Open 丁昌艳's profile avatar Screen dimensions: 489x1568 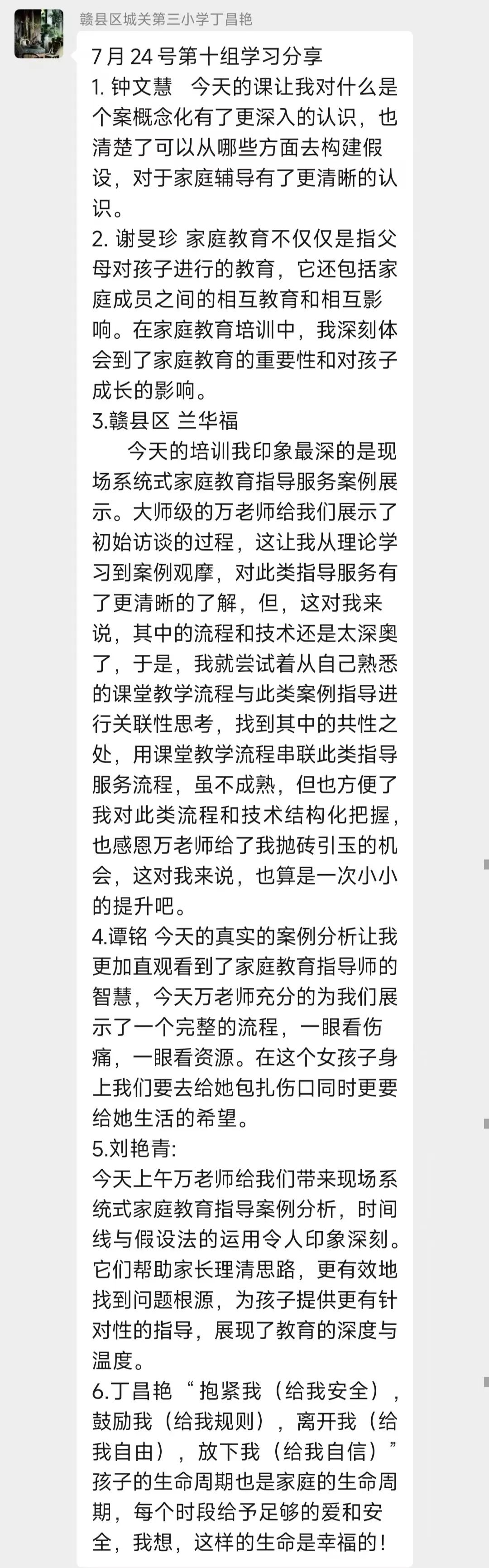click(39, 34)
